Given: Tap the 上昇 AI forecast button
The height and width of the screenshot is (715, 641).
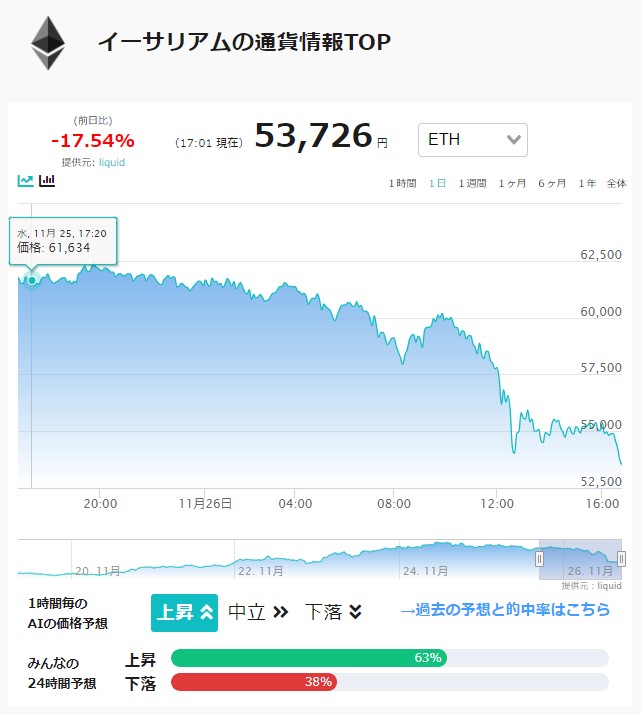Looking at the screenshot, I should point(184,612).
